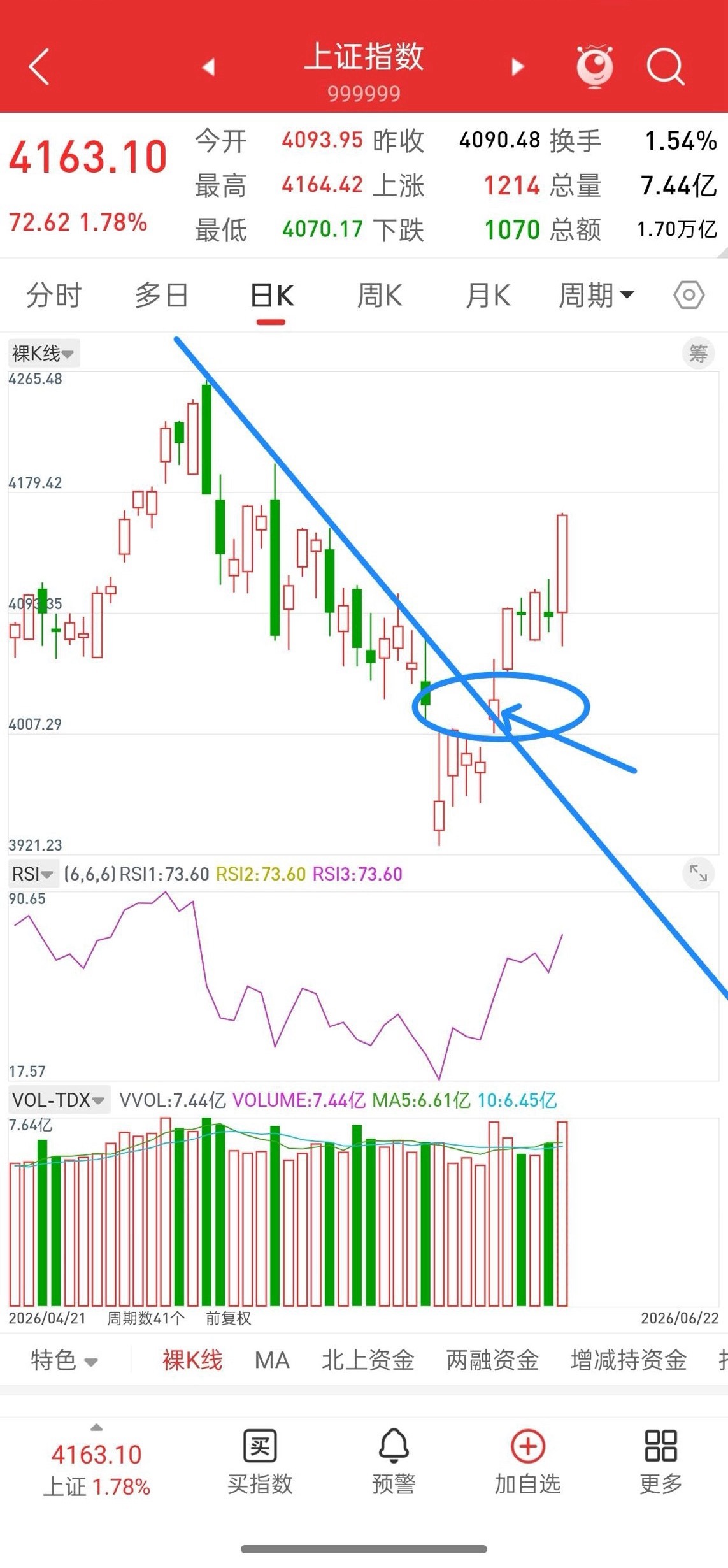
Task: Select the 月K tab
Action: click(488, 296)
